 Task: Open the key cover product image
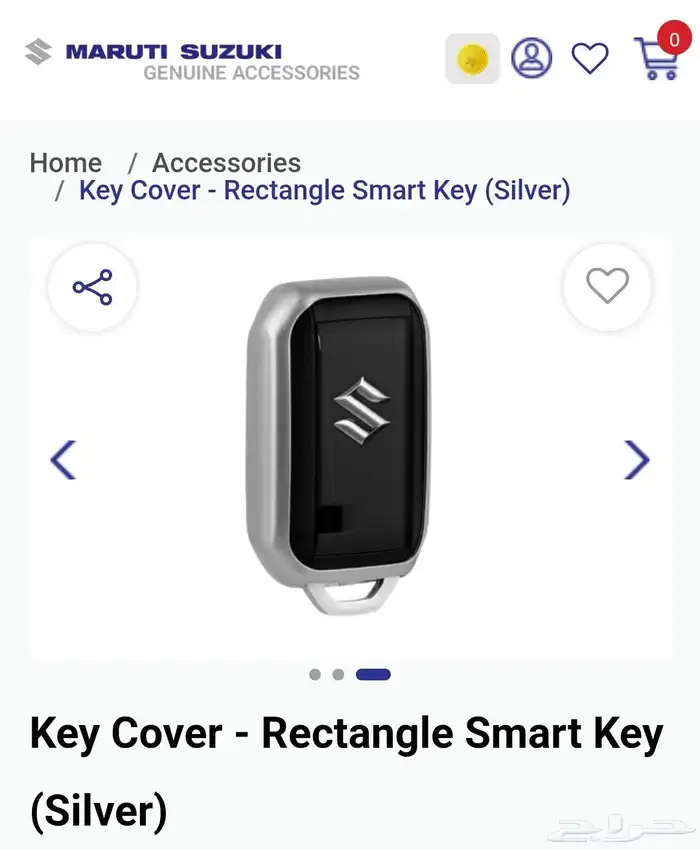pyautogui.click(x=340, y=445)
